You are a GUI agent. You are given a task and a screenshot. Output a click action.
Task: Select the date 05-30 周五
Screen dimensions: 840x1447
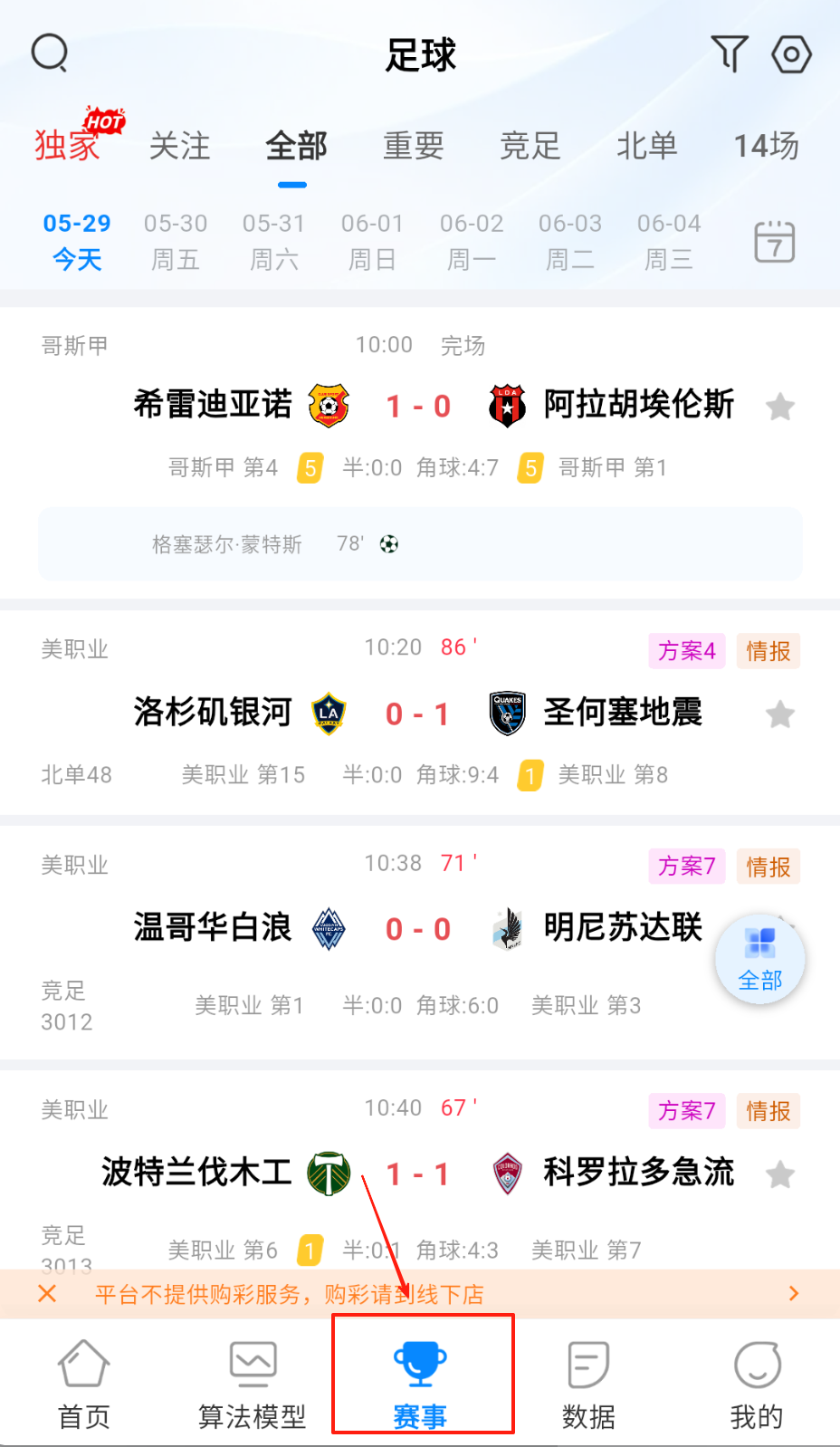point(176,241)
